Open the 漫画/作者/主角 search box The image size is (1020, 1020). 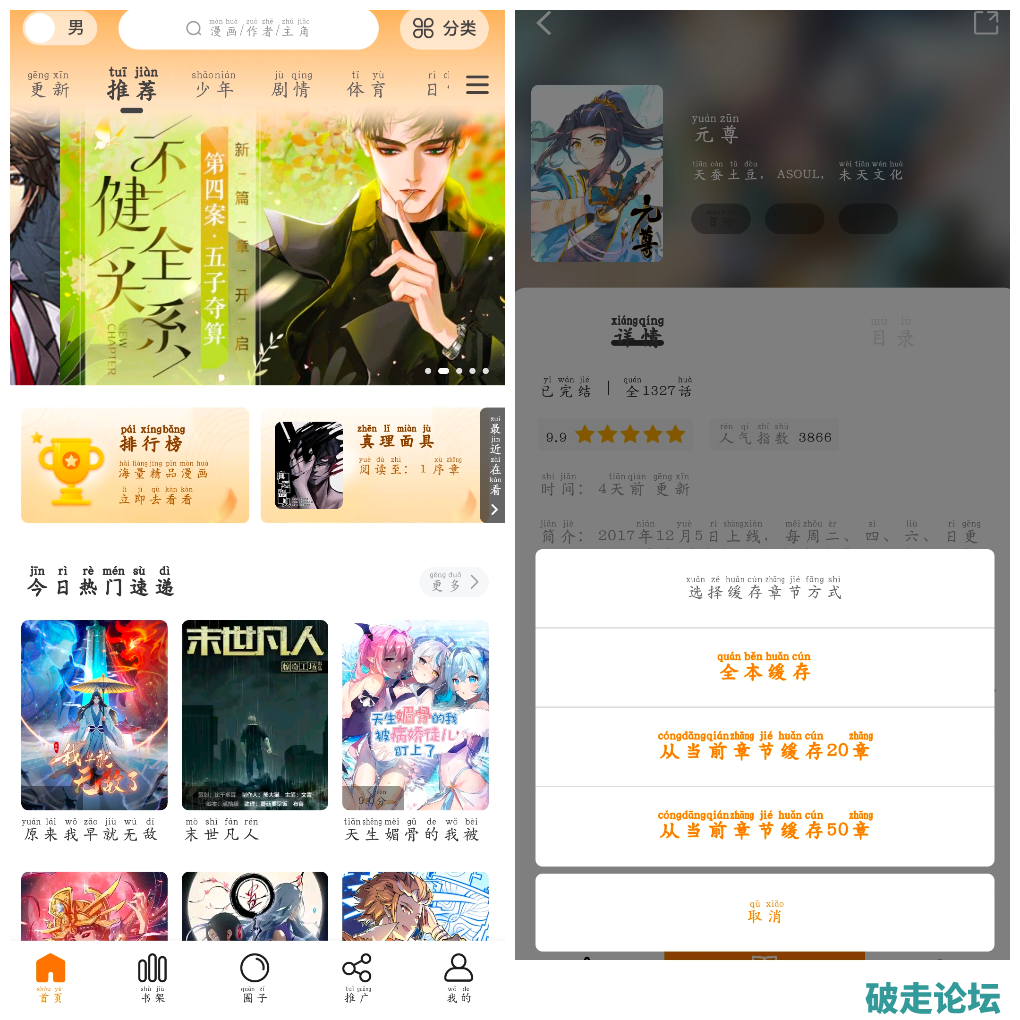pyautogui.click(x=248, y=29)
